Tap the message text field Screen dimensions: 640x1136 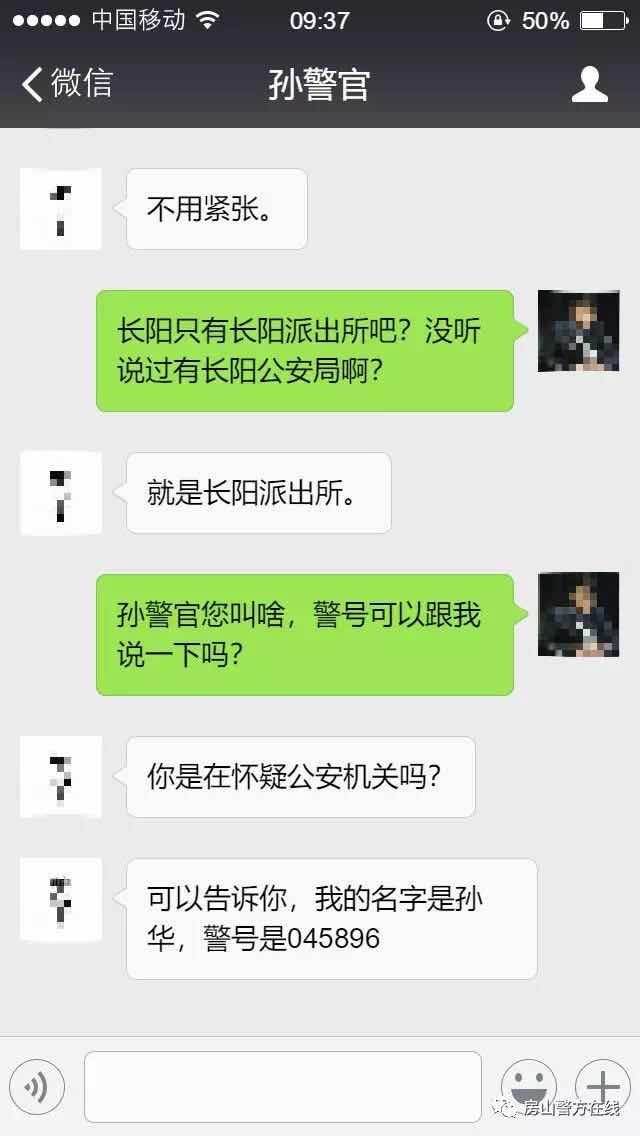(x=282, y=1086)
